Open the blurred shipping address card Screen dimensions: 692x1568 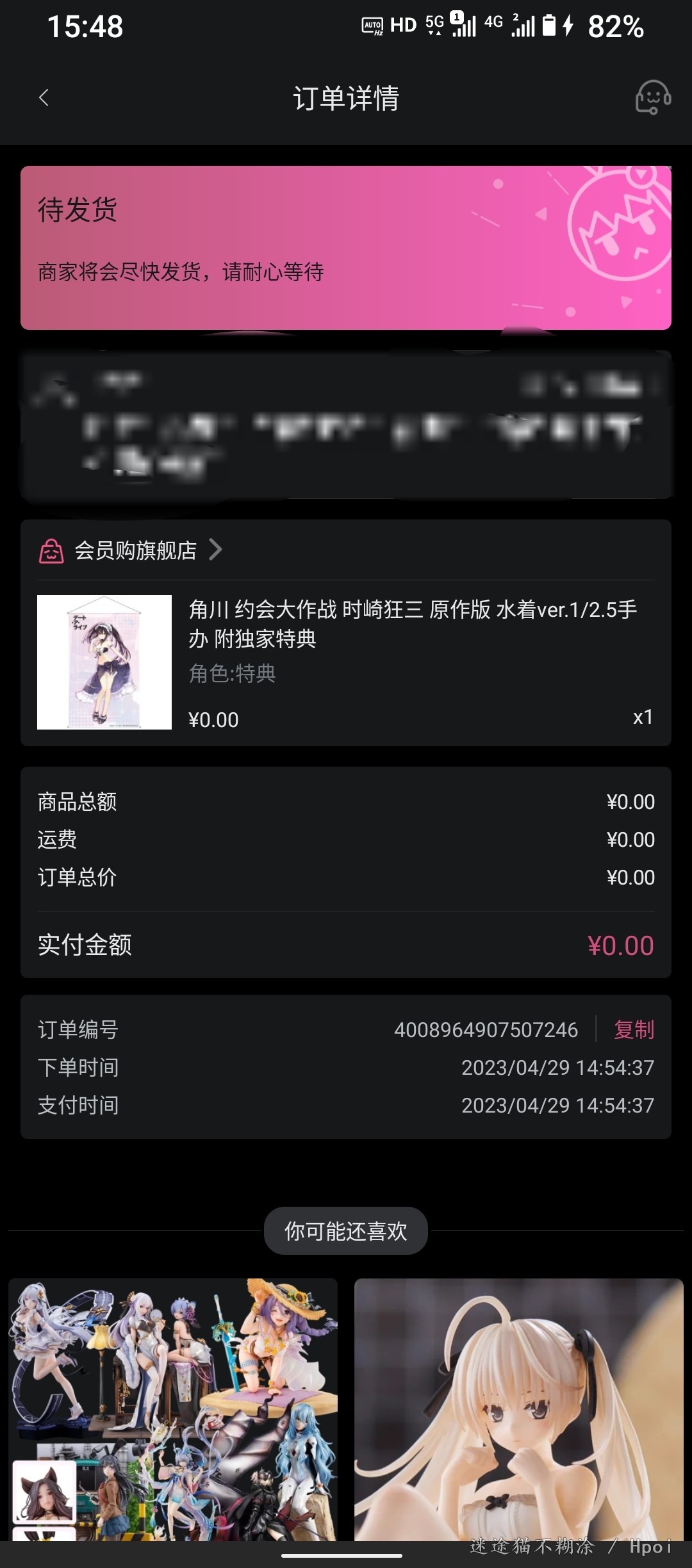point(346,425)
